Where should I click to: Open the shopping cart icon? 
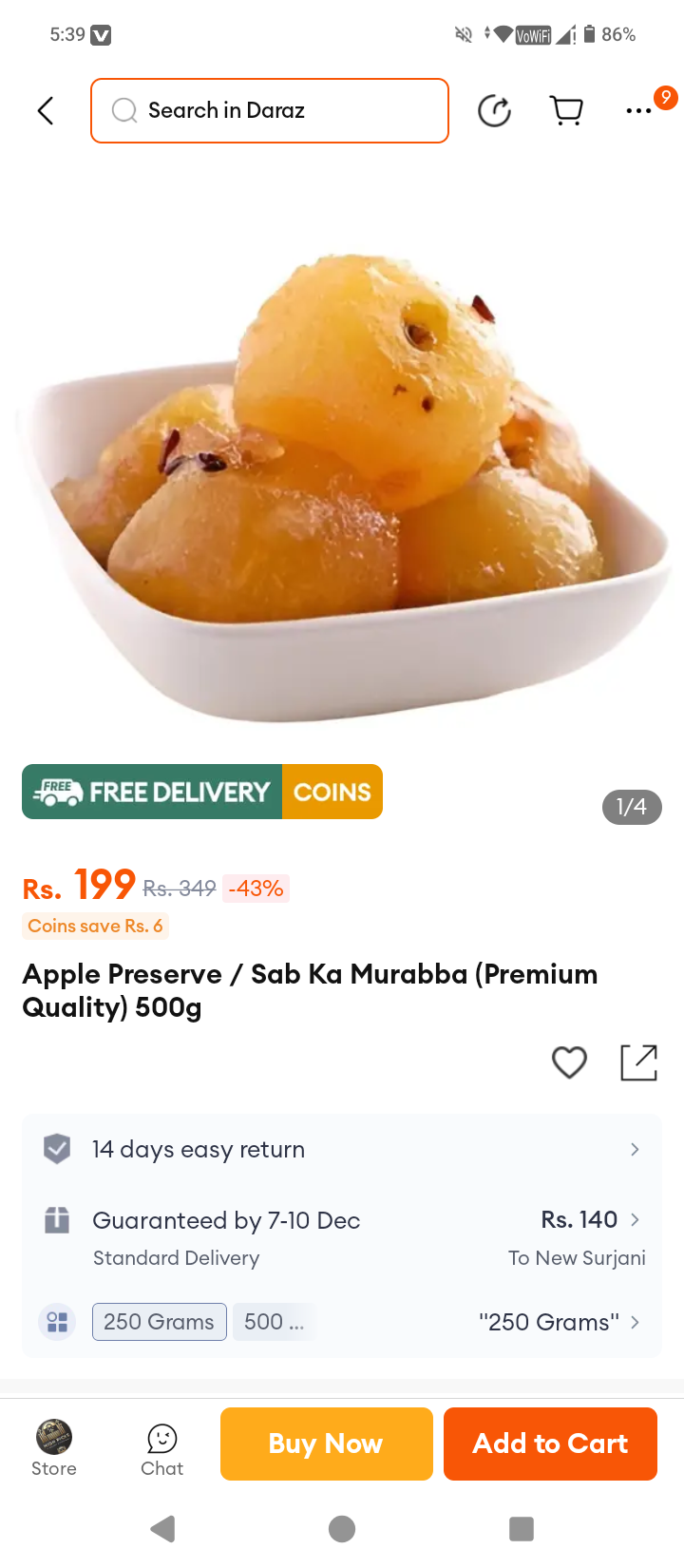point(567,111)
